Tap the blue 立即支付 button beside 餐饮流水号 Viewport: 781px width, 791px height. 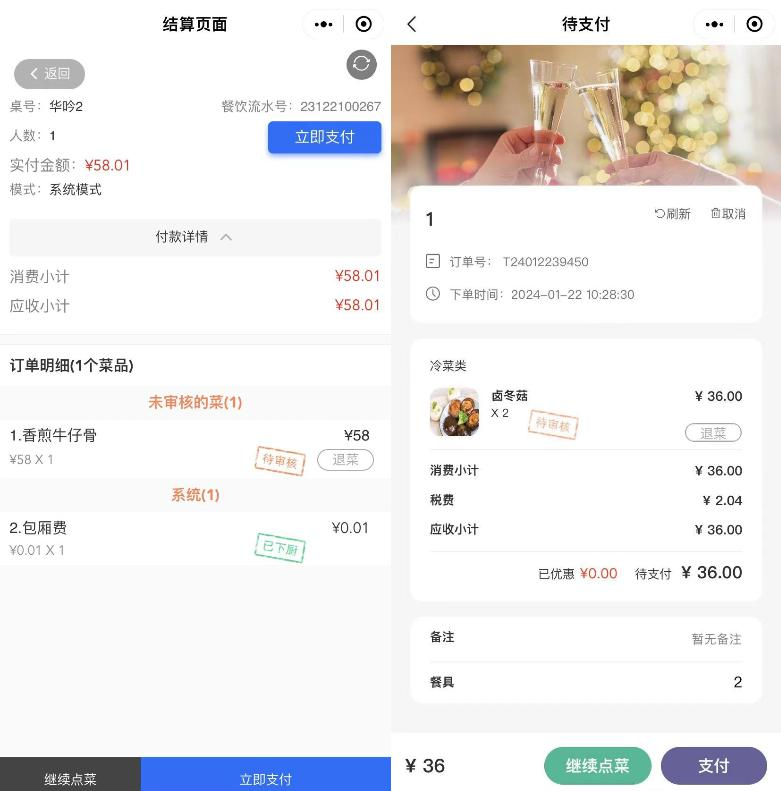pos(324,137)
